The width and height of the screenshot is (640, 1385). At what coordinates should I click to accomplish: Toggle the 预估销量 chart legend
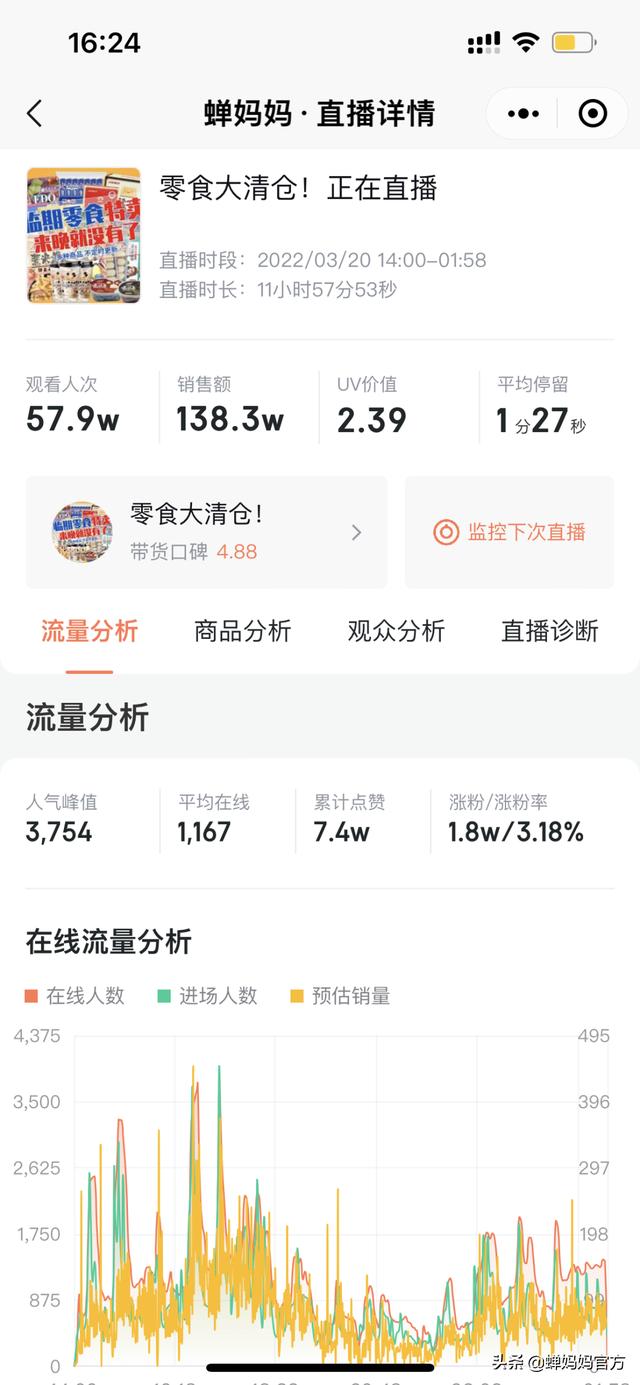click(341, 996)
